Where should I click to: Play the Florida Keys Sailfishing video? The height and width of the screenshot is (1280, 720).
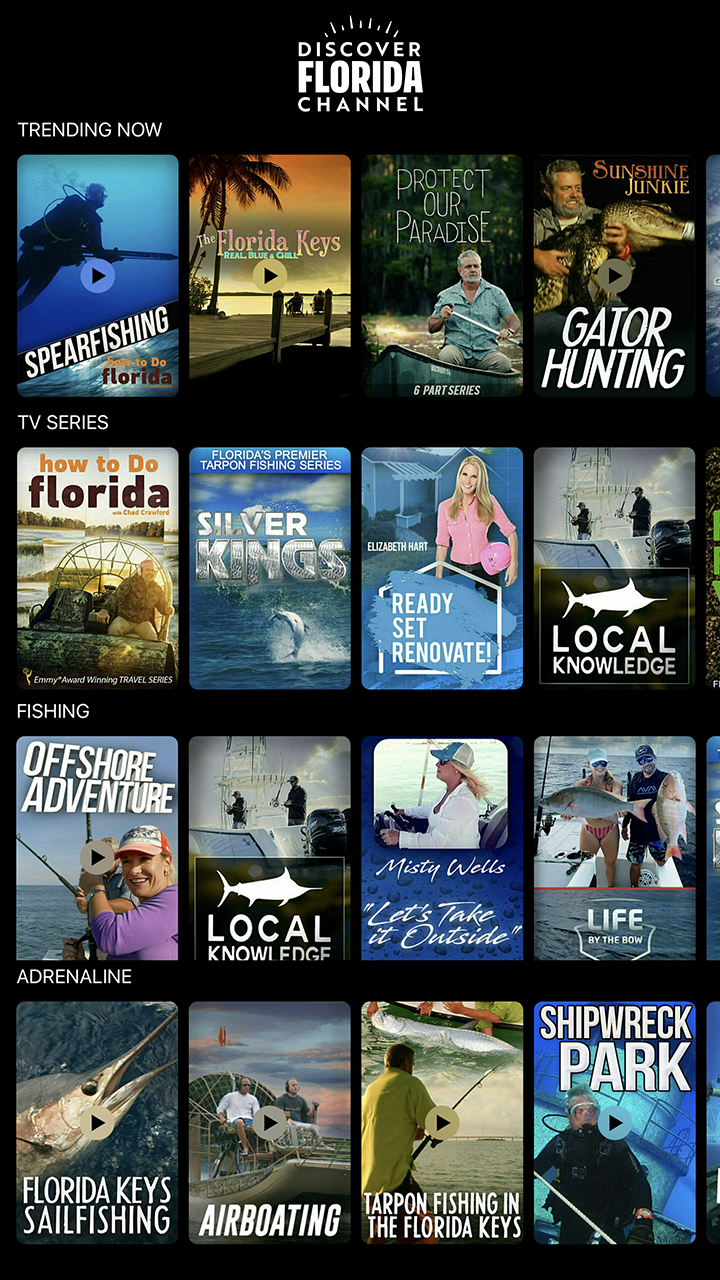97,1120
